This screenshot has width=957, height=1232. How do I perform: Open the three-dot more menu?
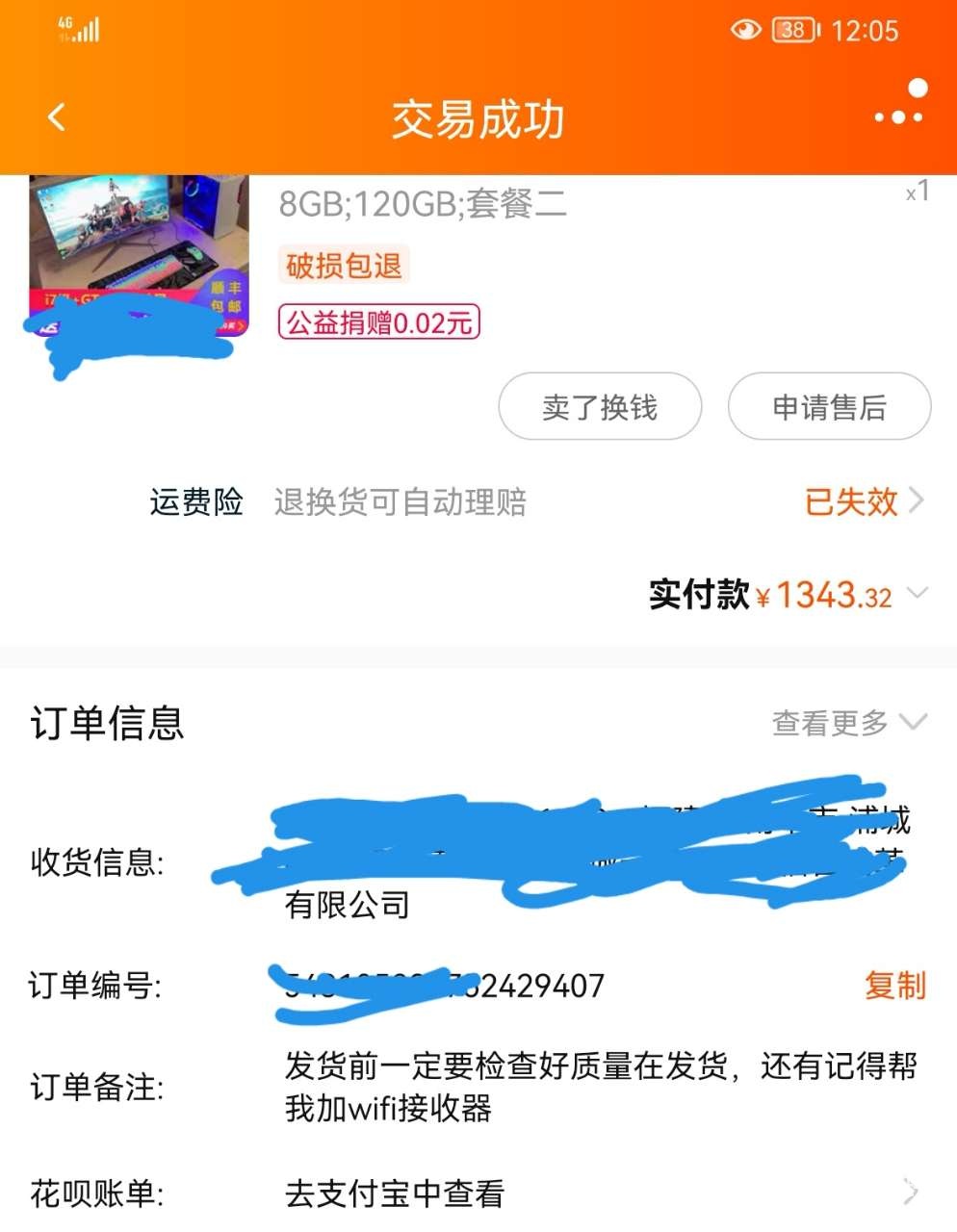(x=898, y=116)
